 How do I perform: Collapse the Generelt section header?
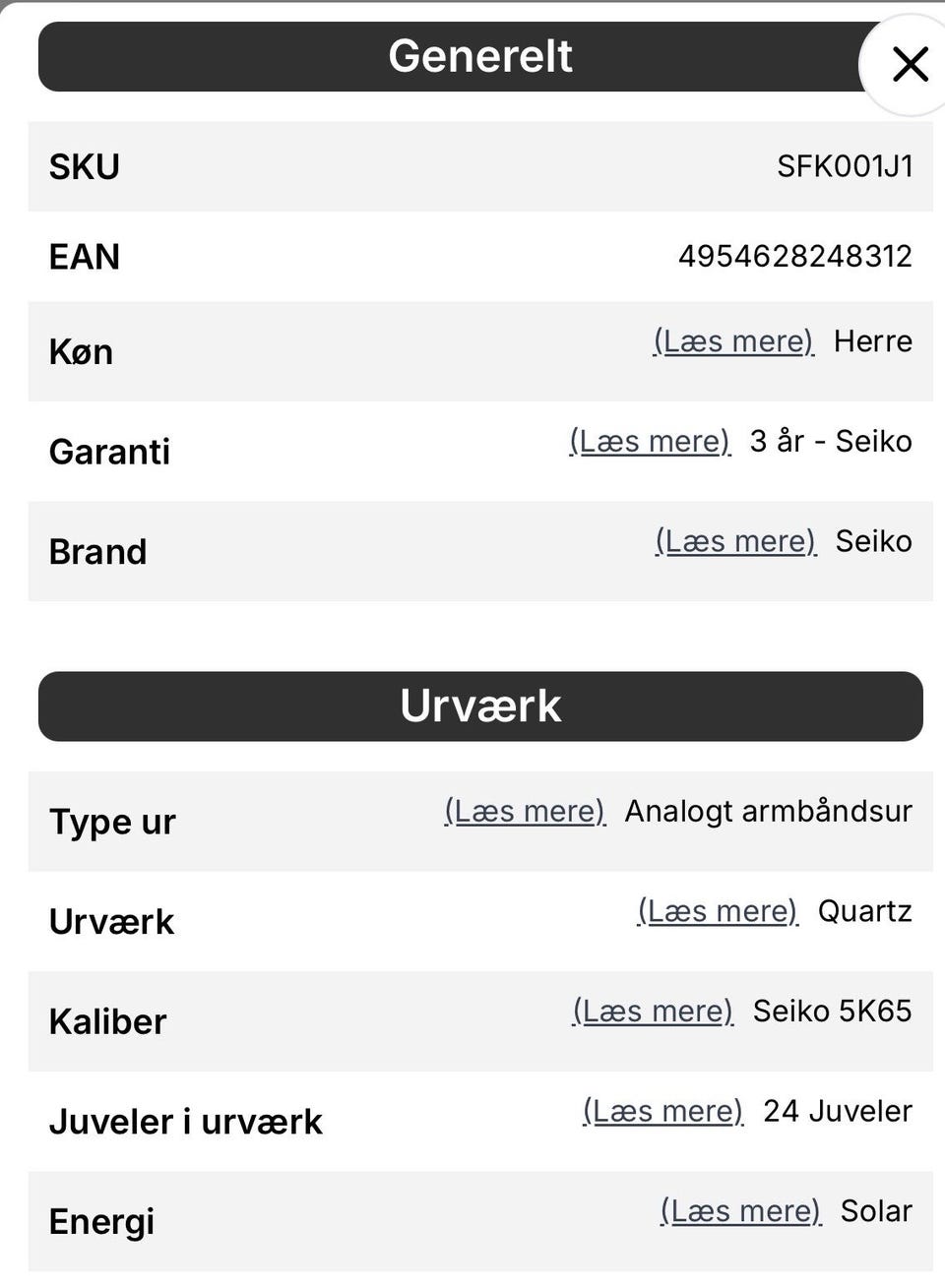(479, 57)
